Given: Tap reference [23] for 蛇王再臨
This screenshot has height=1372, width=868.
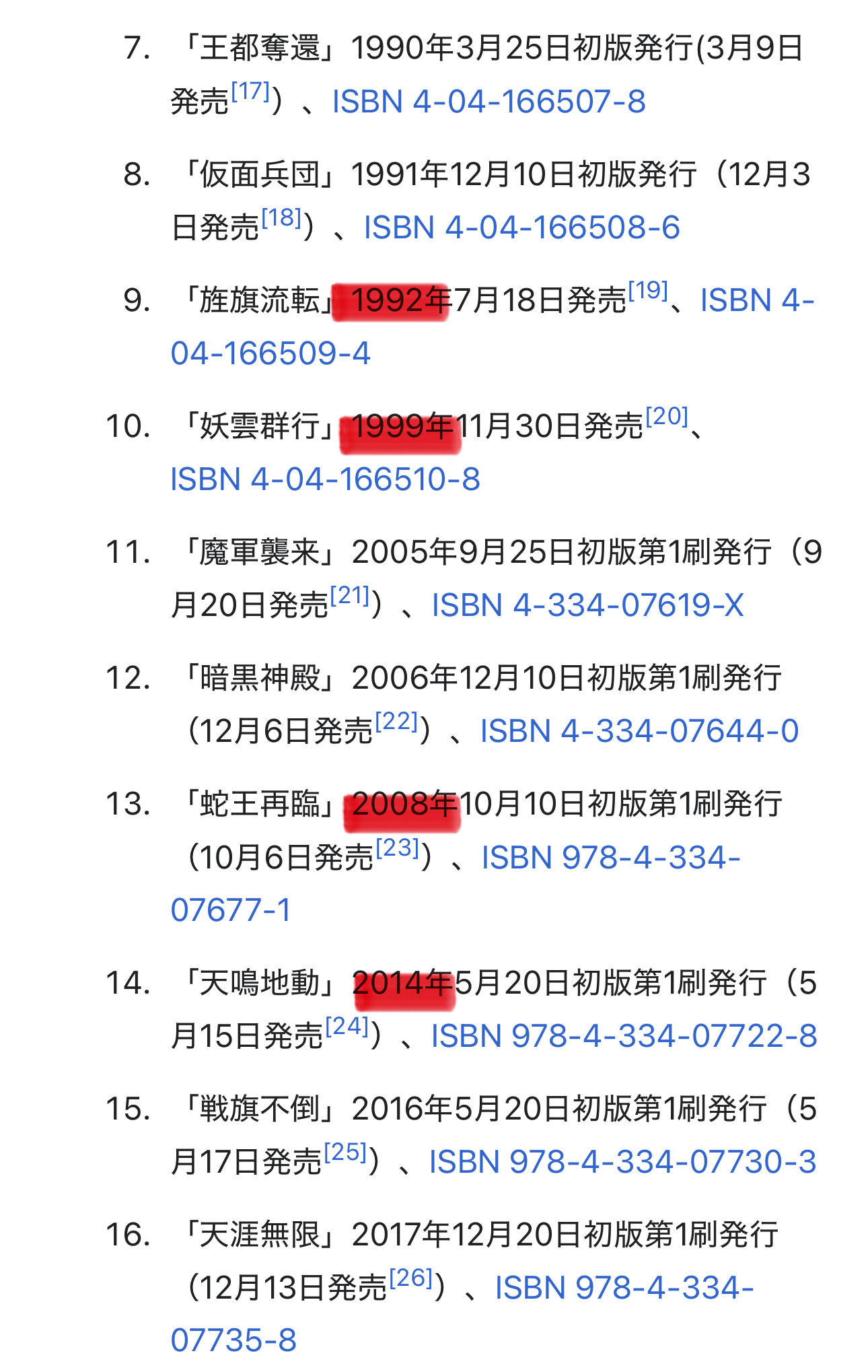Looking at the screenshot, I should [398, 848].
